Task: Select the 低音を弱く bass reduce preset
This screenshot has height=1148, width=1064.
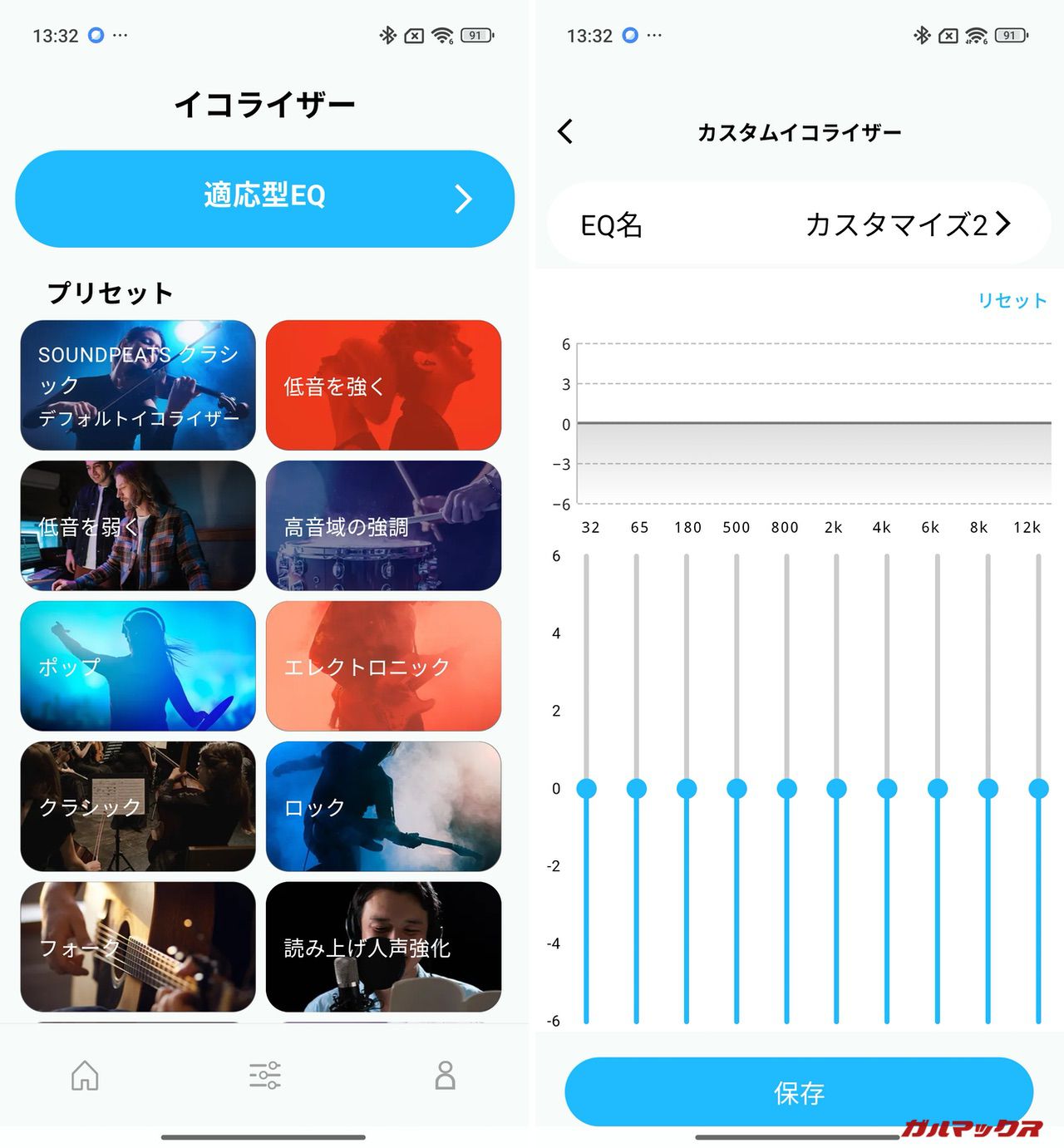Action: 138,525
